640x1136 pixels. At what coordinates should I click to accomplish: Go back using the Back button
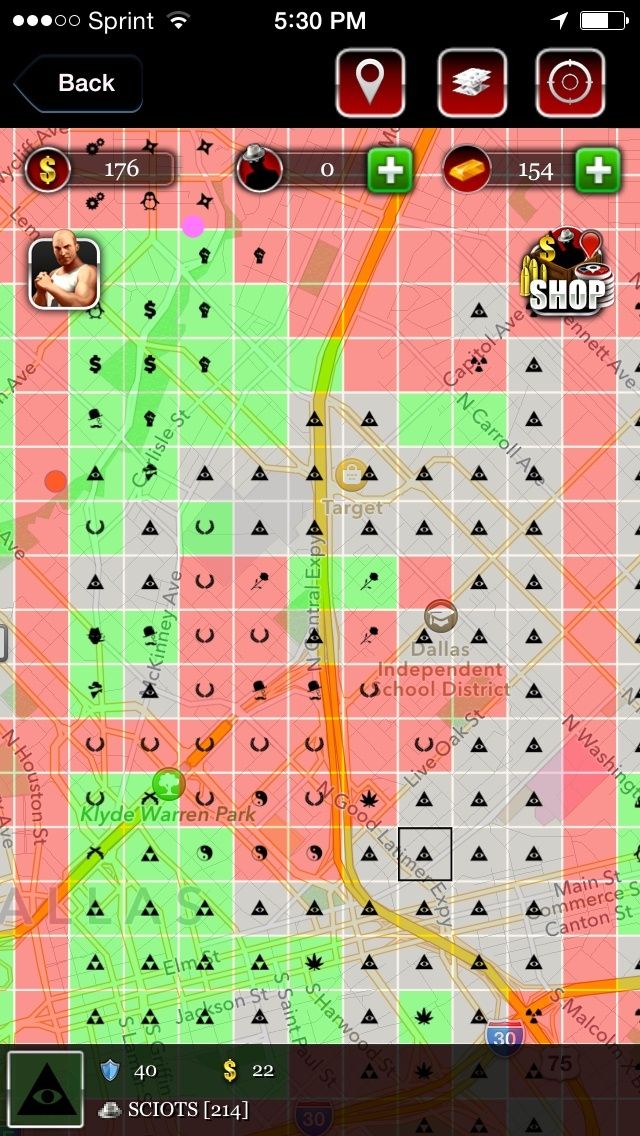78,83
